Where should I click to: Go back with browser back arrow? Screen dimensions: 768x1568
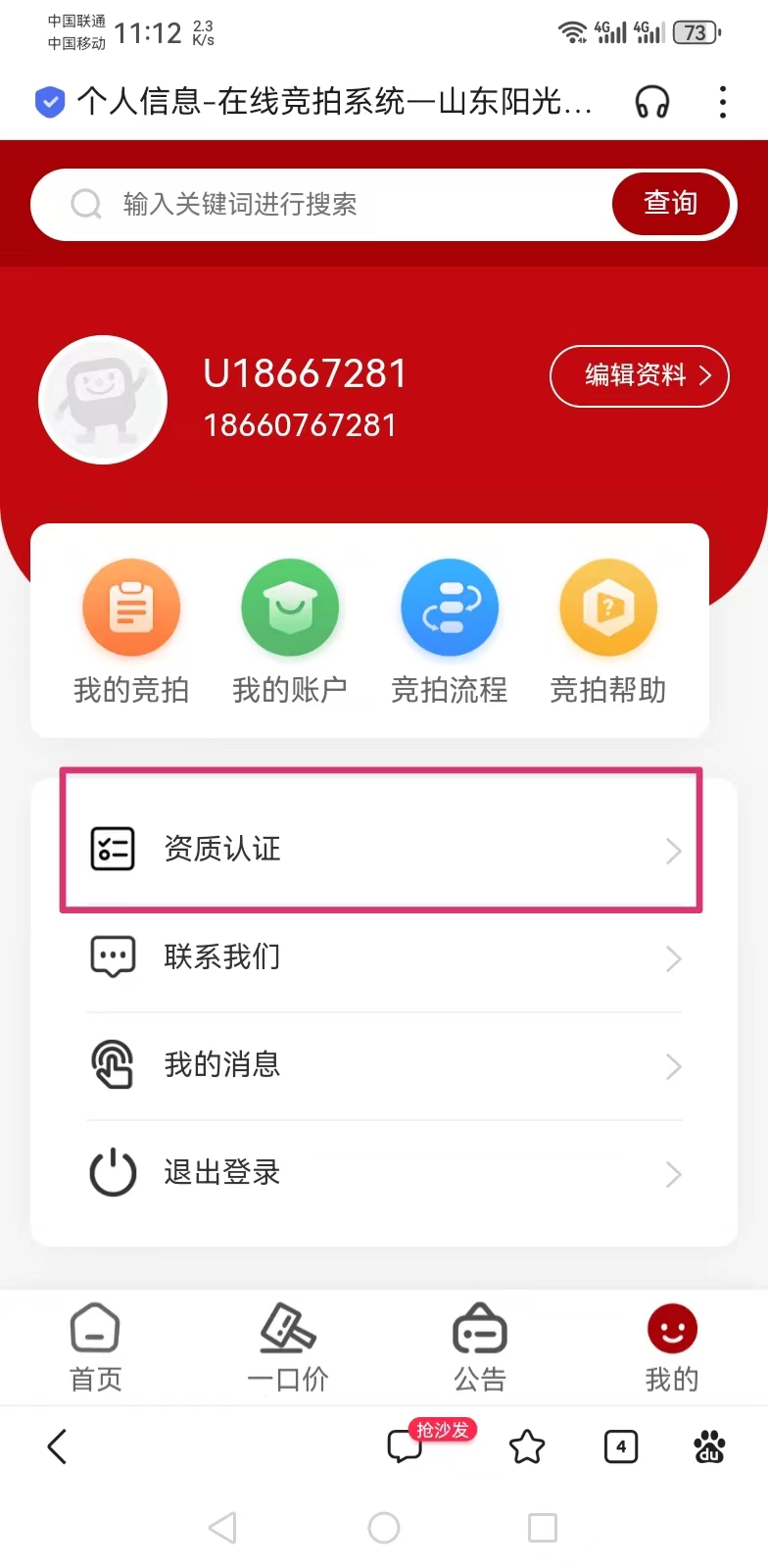pyautogui.click(x=57, y=1446)
